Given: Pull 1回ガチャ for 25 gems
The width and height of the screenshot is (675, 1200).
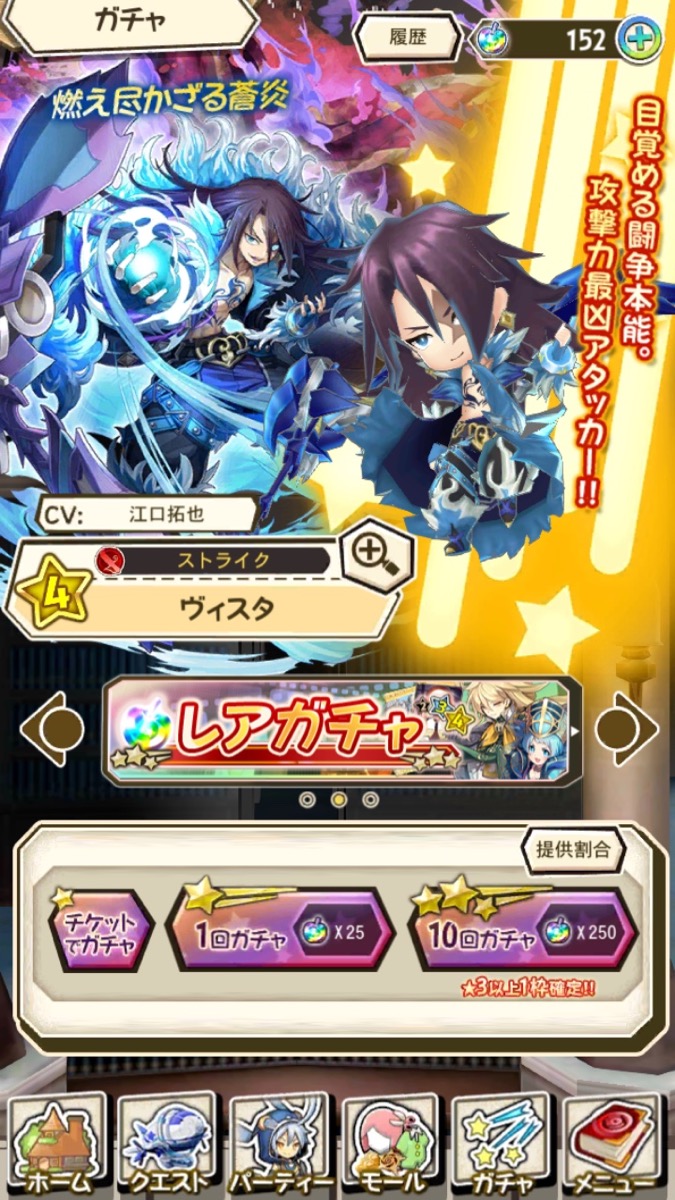Looking at the screenshot, I should click(280, 936).
